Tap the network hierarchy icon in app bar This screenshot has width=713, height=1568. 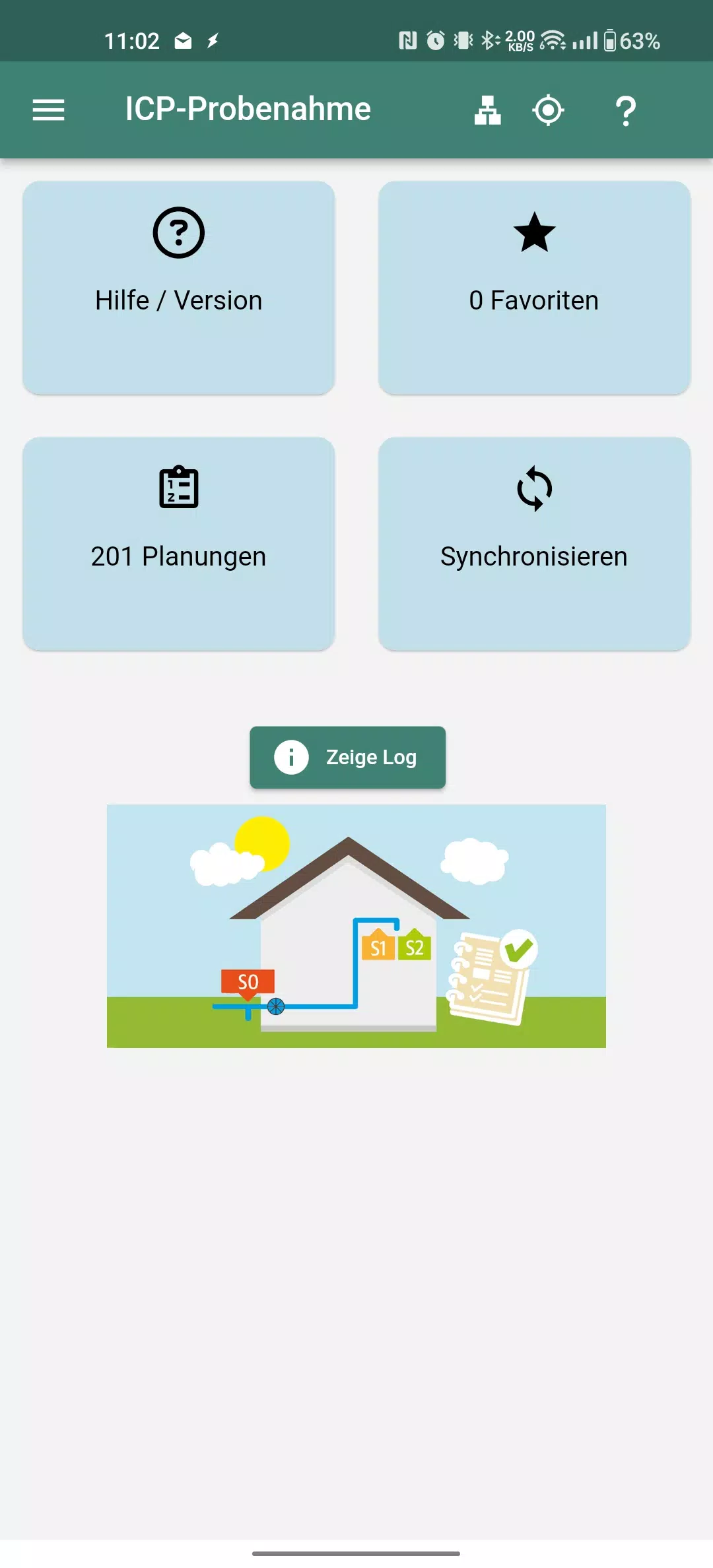[x=488, y=110]
